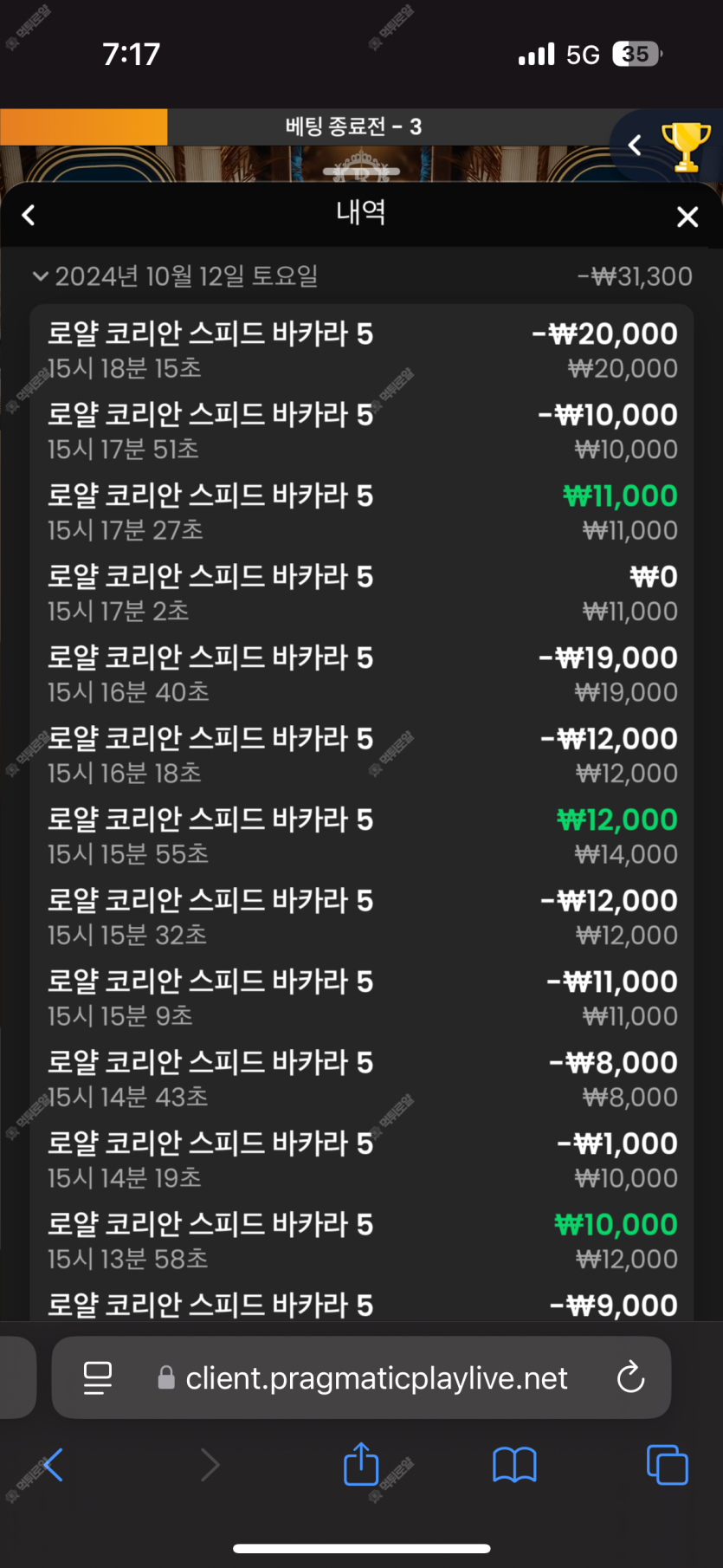Reload the page in the address bar
723x1568 pixels.
[x=630, y=1377]
